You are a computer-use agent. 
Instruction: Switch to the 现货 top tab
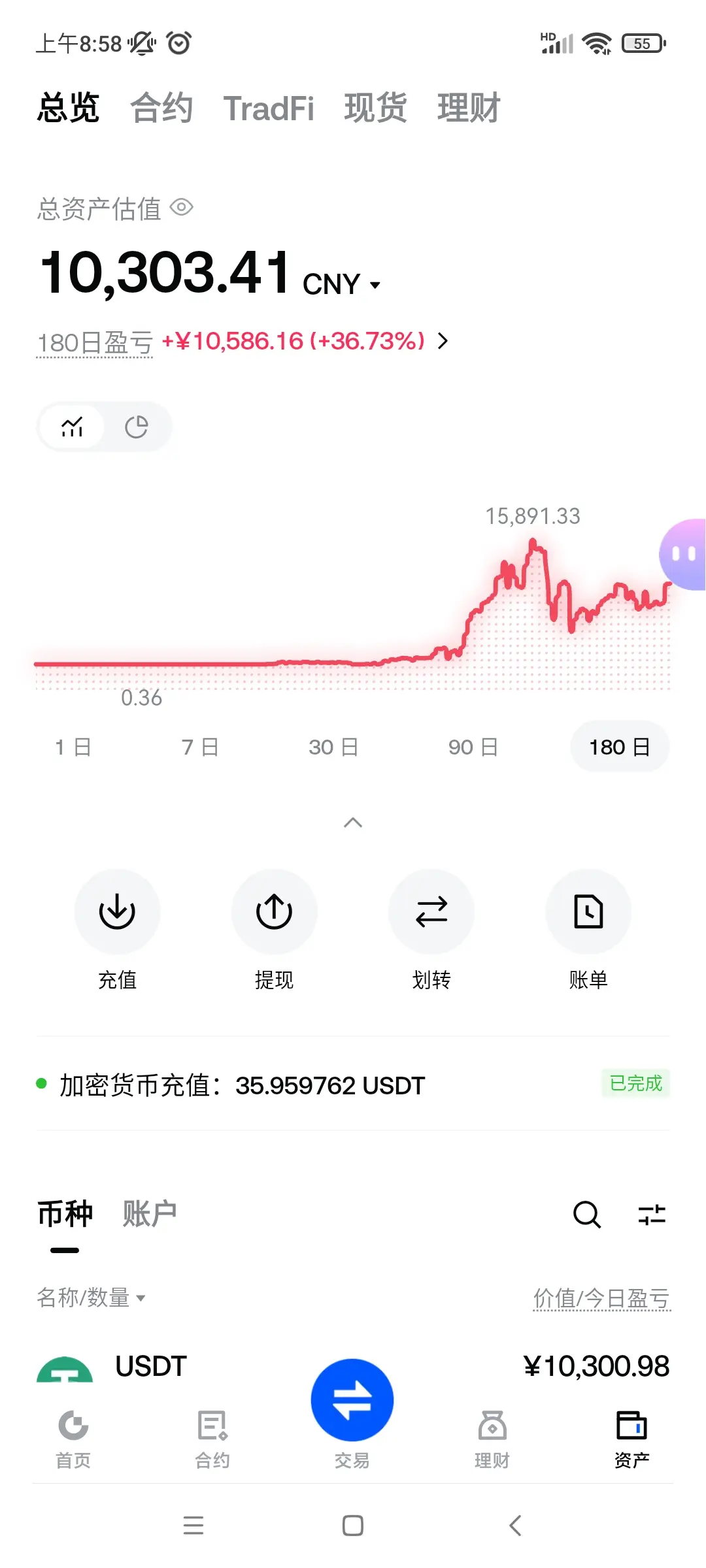coord(375,108)
